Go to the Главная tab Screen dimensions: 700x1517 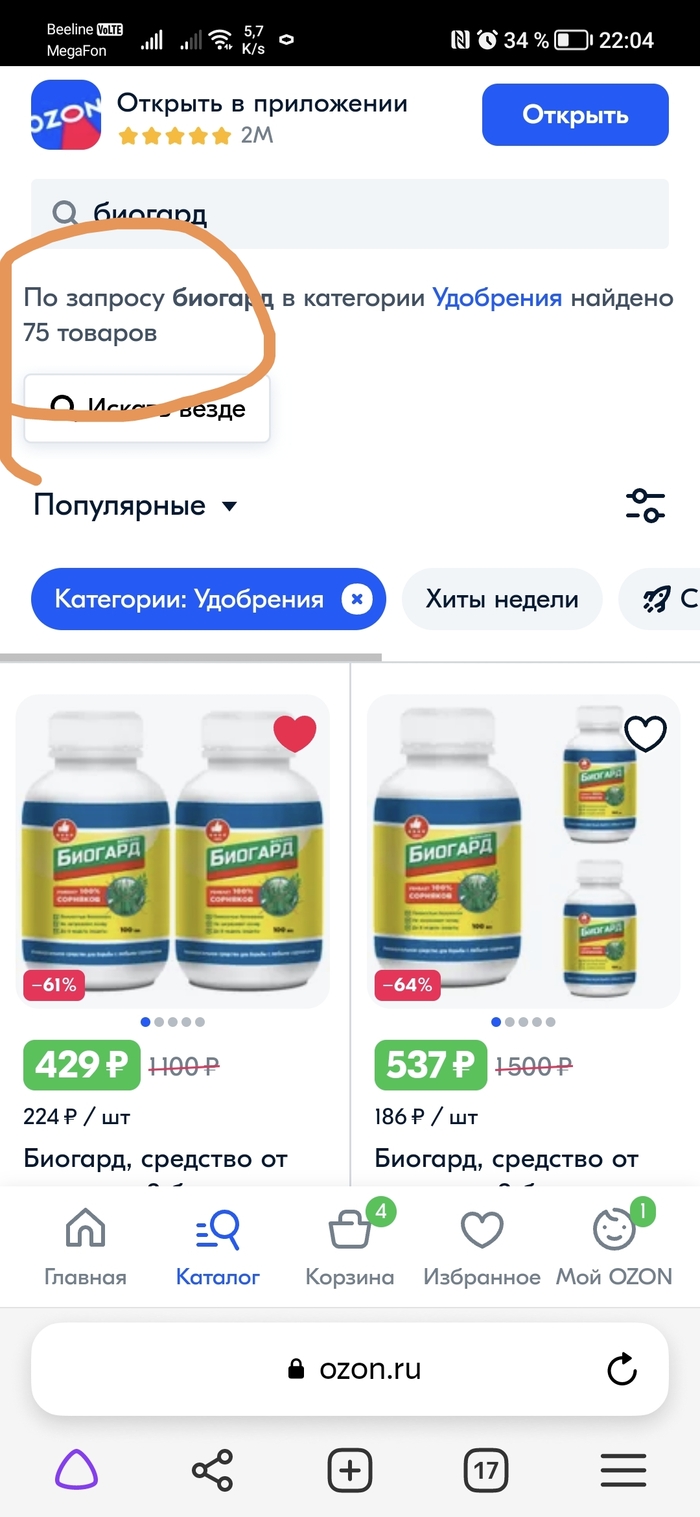(x=85, y=1246)
